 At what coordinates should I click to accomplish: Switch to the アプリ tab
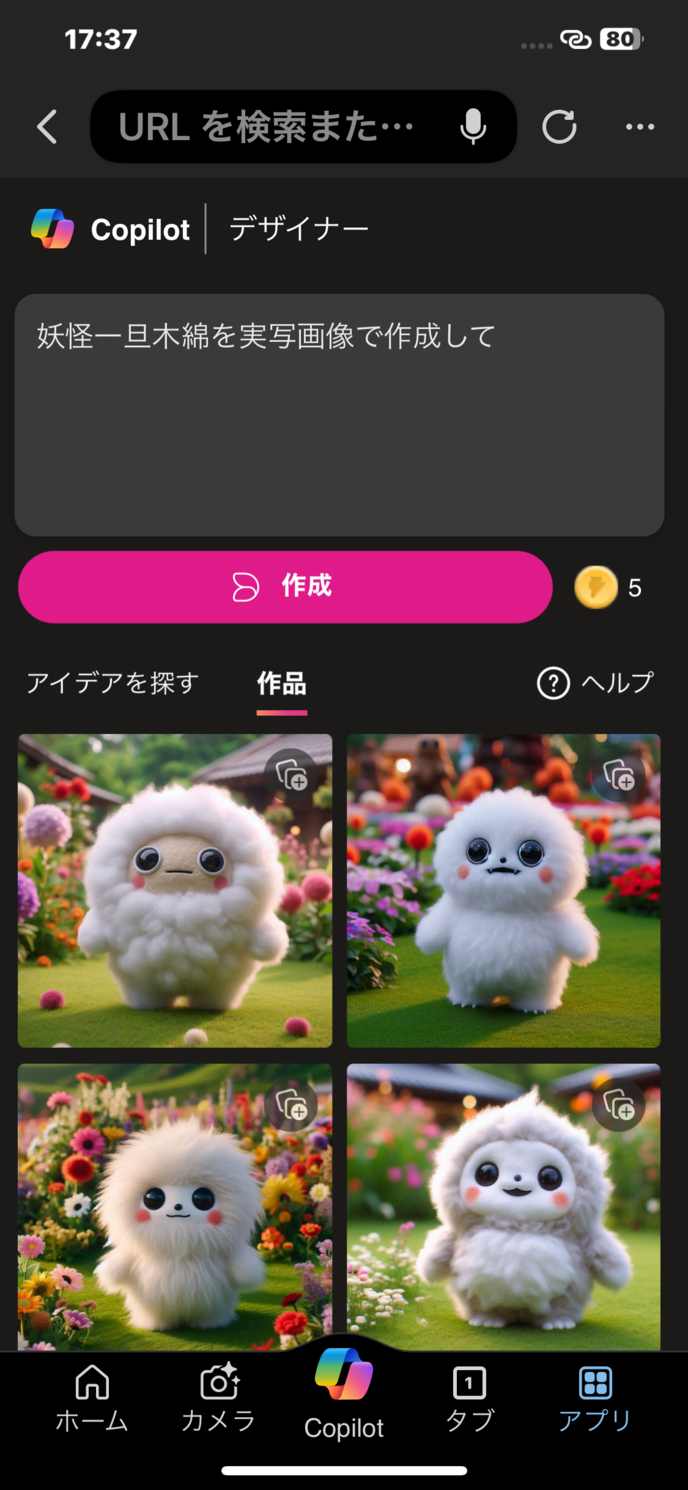tap(595, 1398)
